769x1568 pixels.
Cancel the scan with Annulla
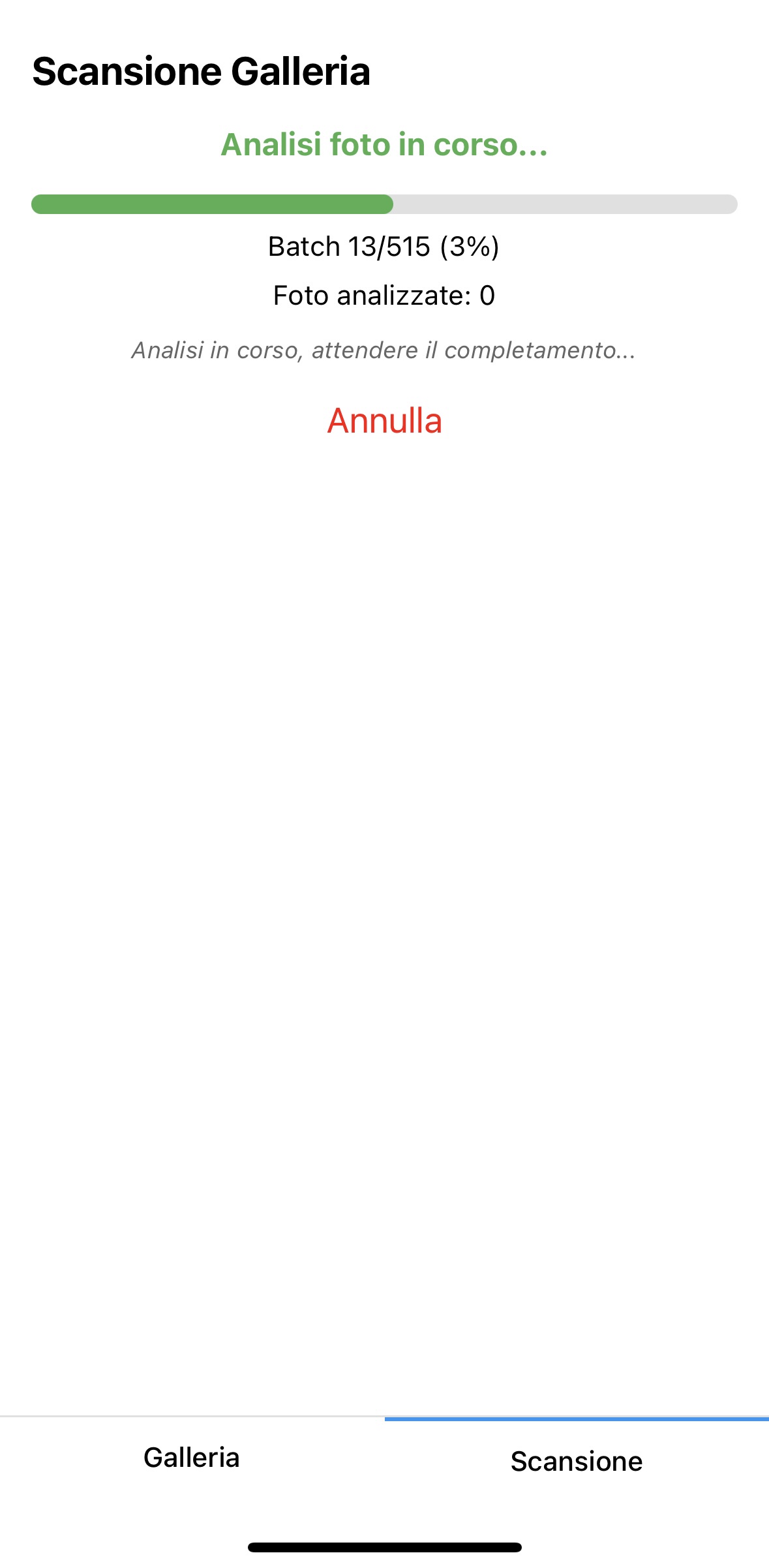tap(384, 421)
